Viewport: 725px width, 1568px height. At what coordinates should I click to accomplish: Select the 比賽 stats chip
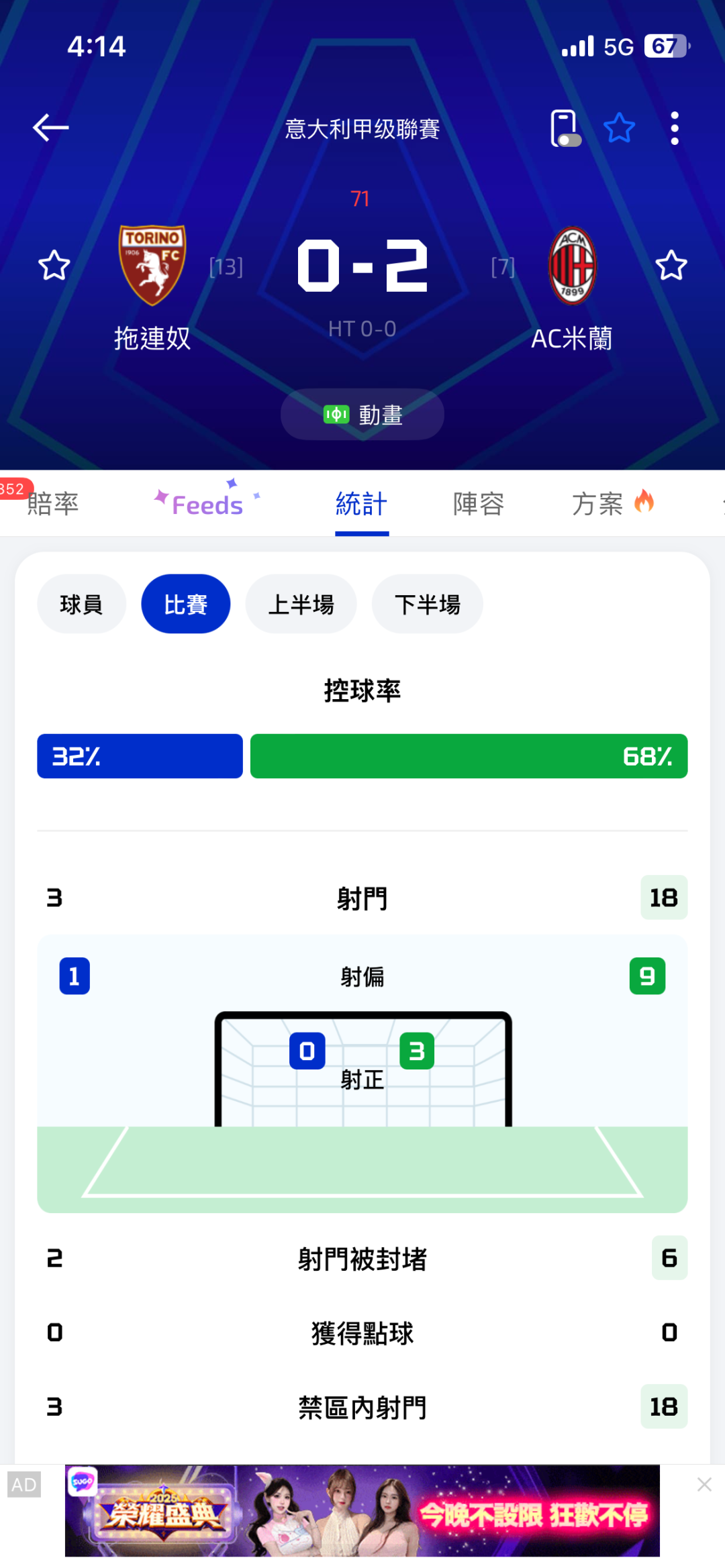pos(186,604)
